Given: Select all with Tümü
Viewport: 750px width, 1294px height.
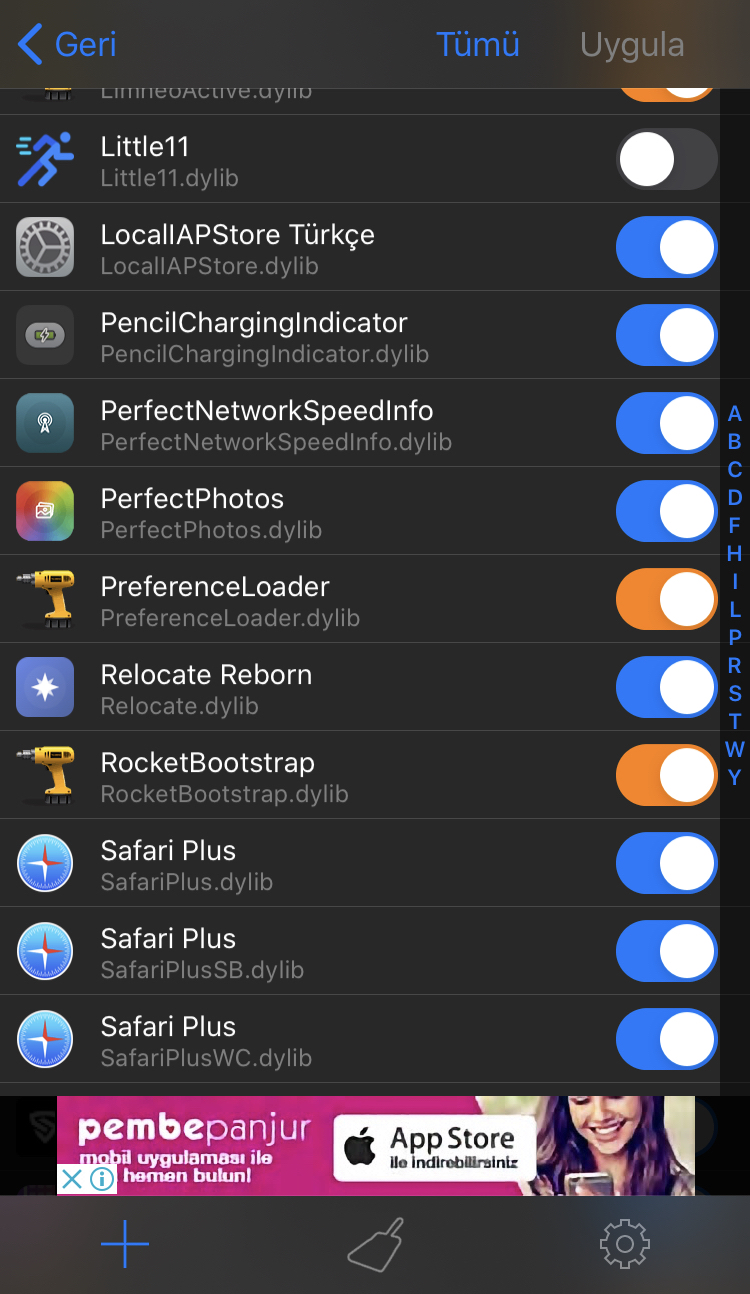Looking at the screenshot, I should [478, 45].
